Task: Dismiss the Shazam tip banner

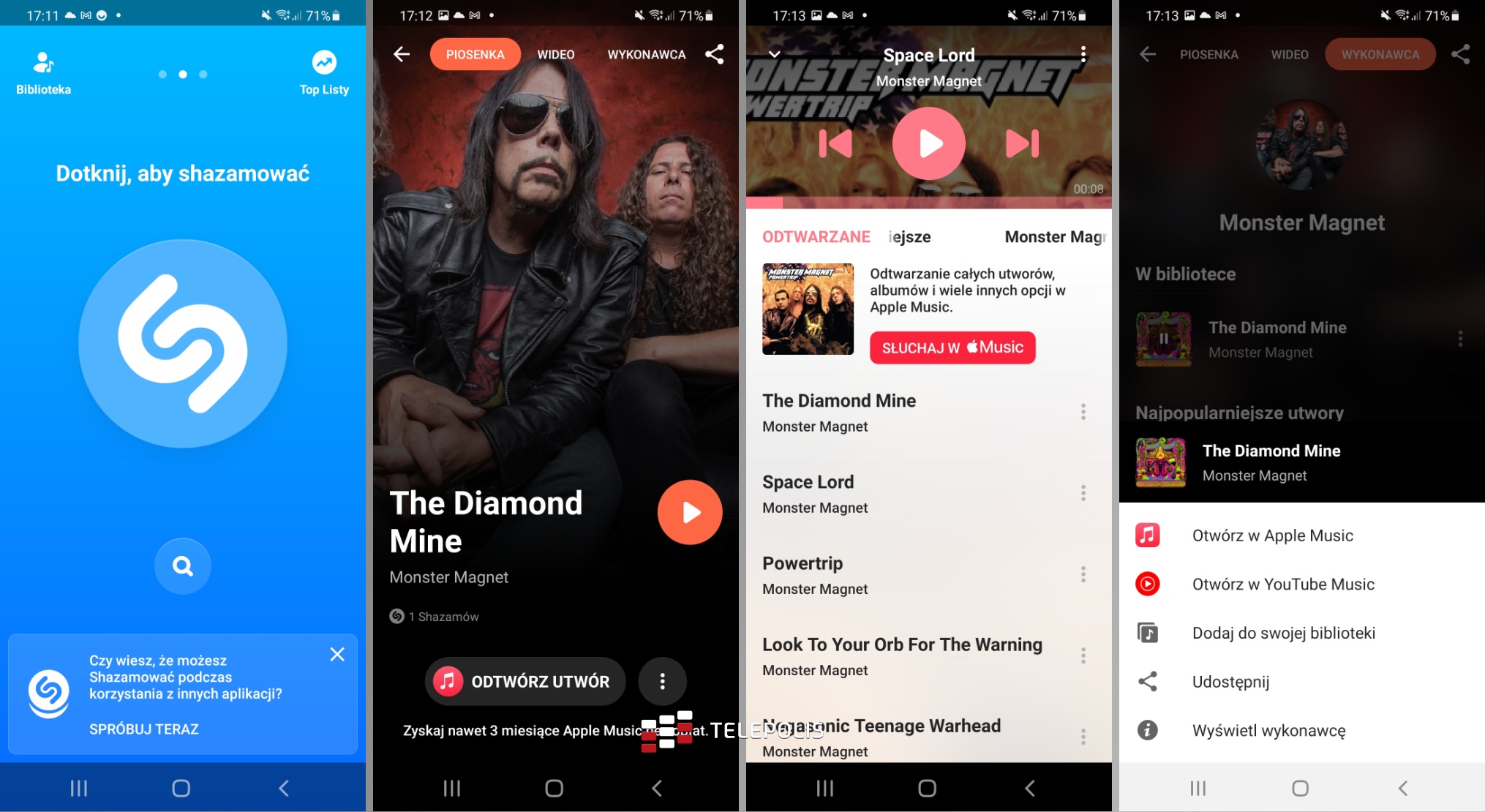Action: (x=337, y=654)
